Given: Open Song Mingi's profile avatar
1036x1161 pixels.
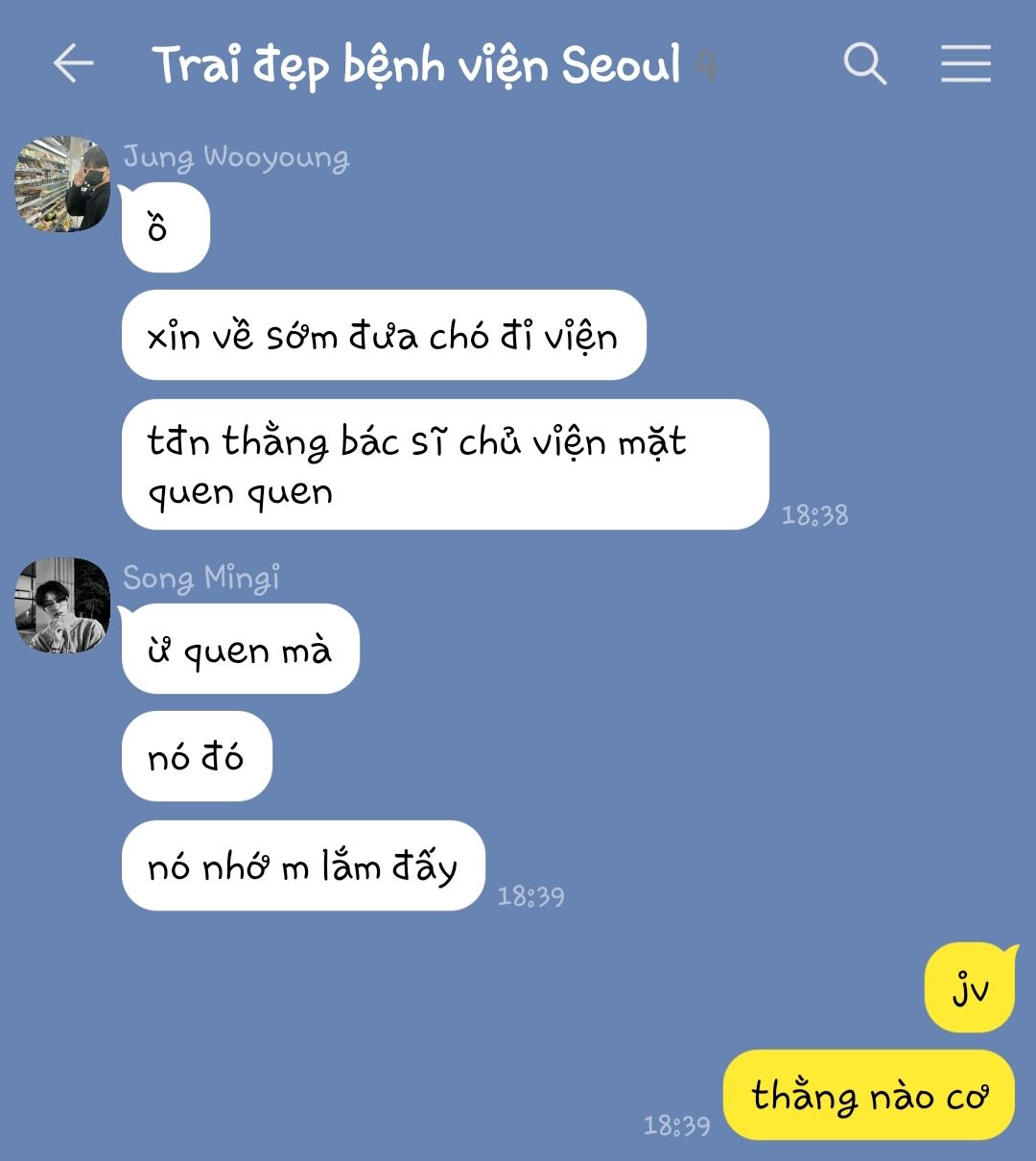Looking at the screenshot, I should (x=62, y=604).
